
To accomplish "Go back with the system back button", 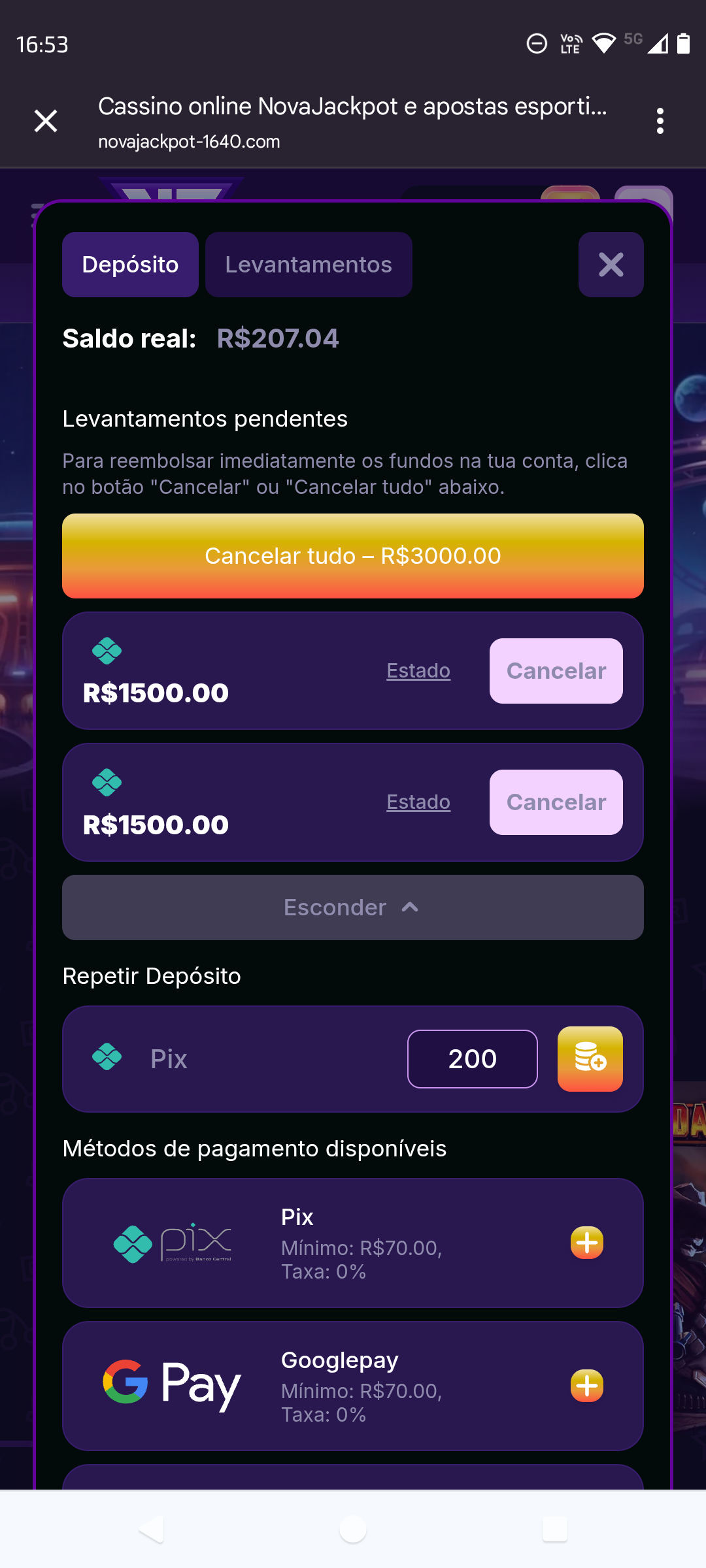I will tap(152, 1529).
